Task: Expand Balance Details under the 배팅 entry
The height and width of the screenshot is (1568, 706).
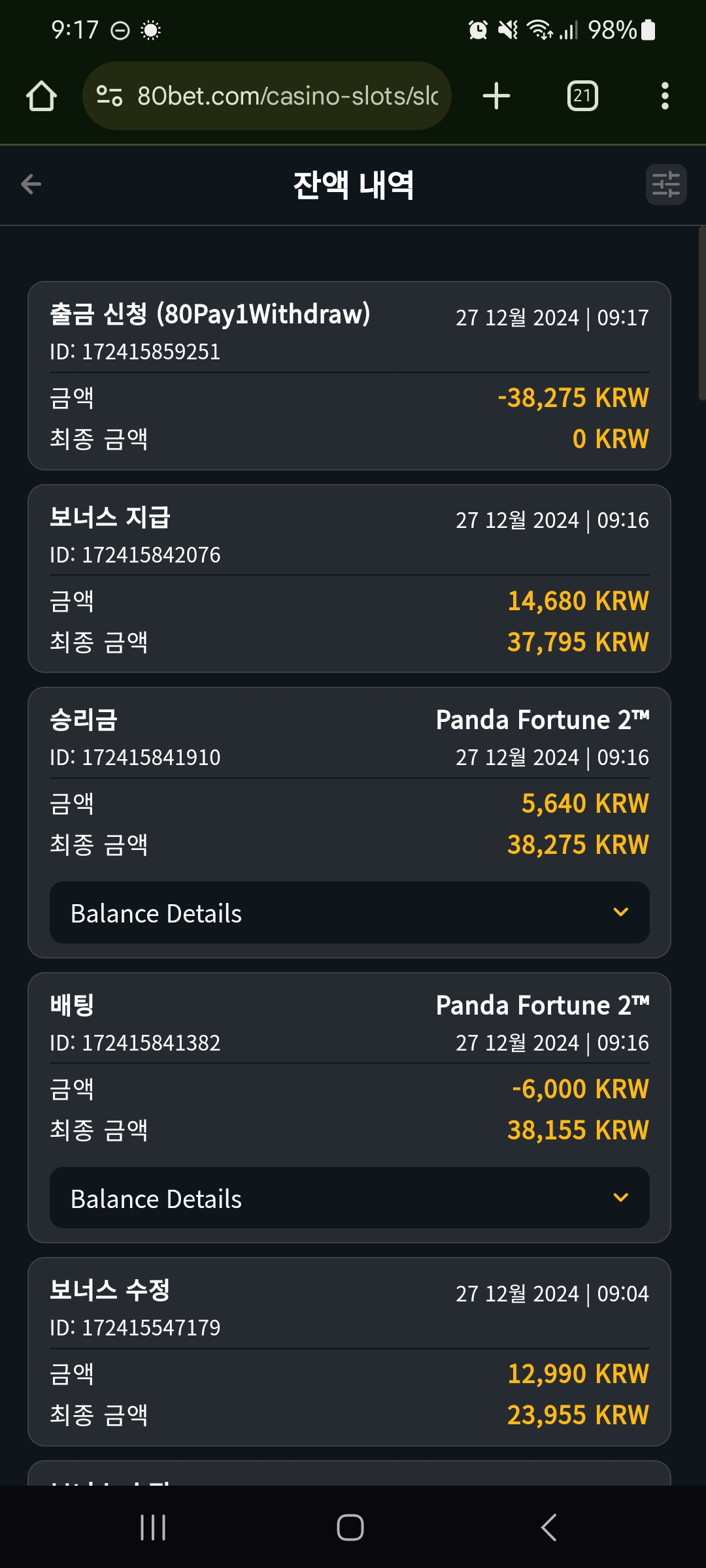Action: click(350, 1198)
